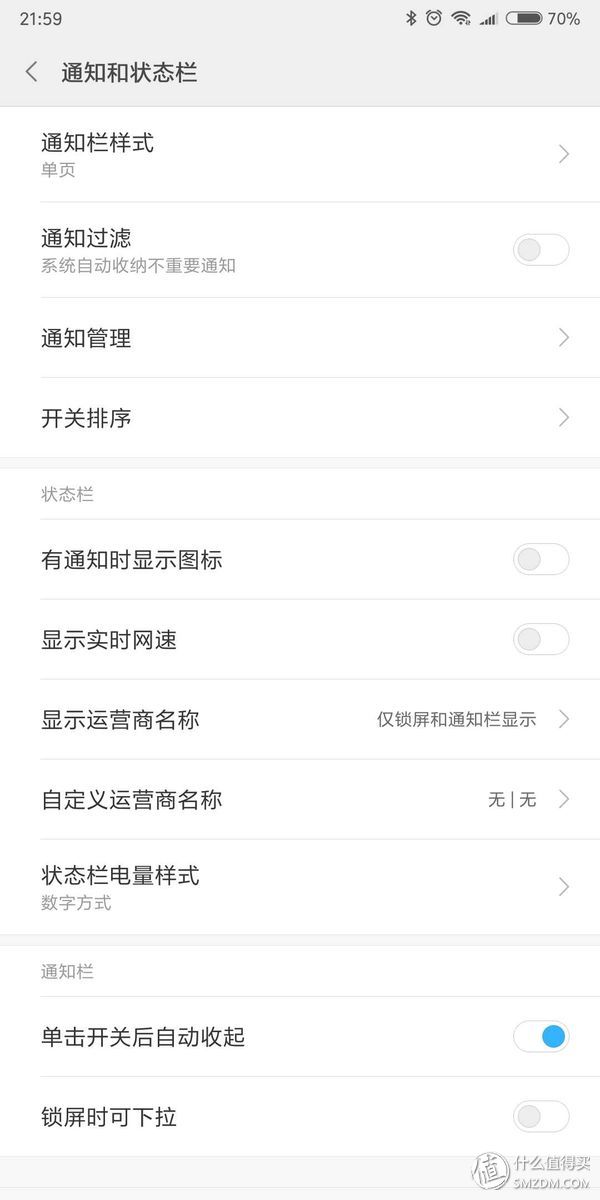Turn on 锁屏时可下拉
Image resolution: width=600 pixels, height=1200 pixels.
click(x=541, y=1117)
